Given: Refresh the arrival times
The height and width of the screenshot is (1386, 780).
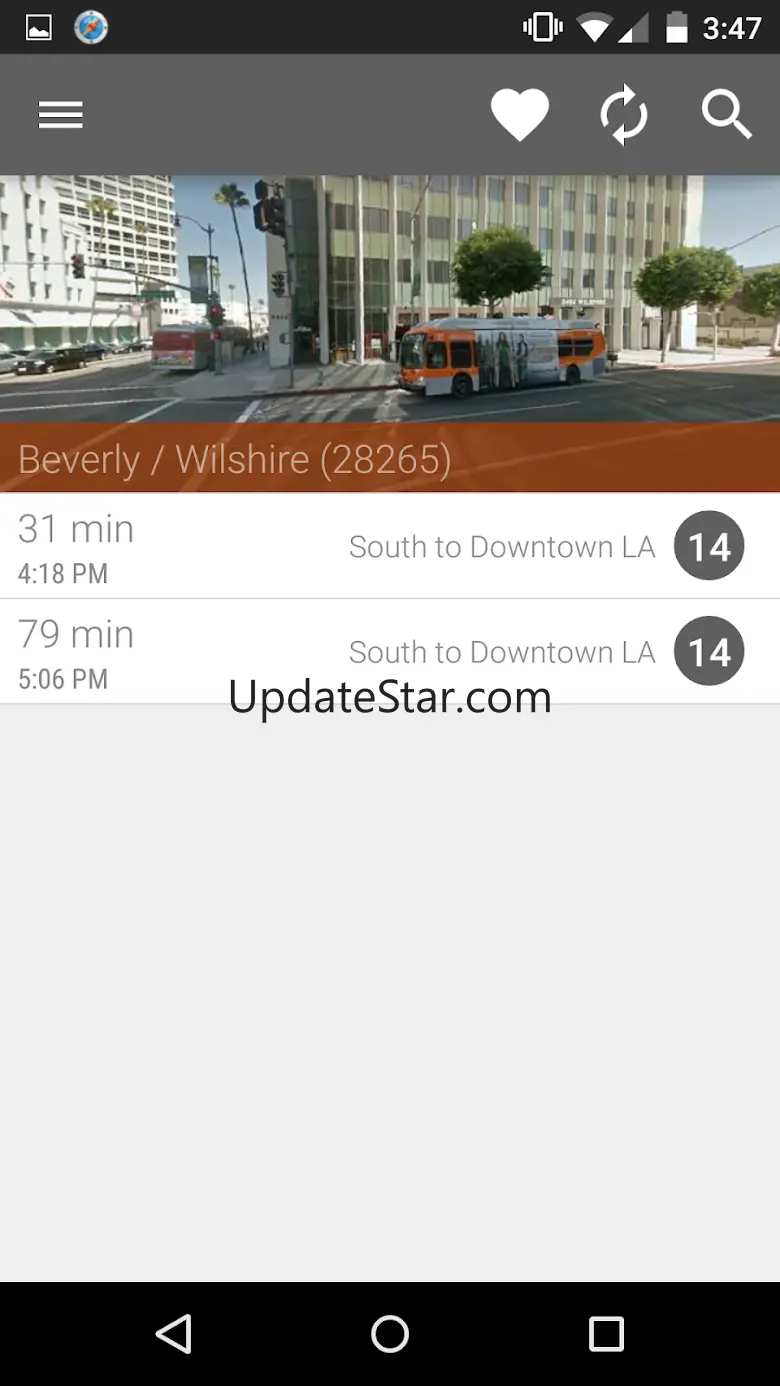Looking at the screenshot, I should 624,116.
